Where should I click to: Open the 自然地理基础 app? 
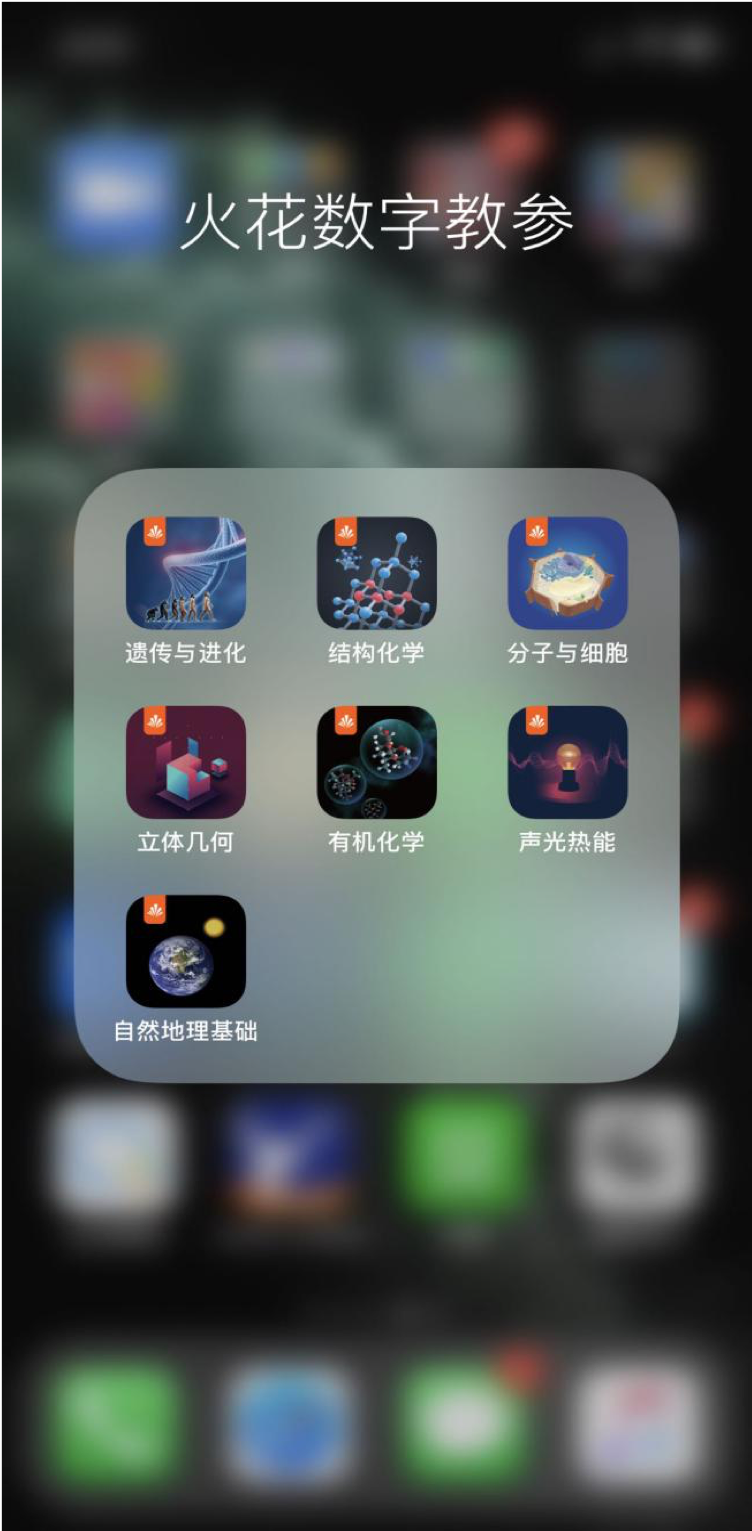point(185,951)
